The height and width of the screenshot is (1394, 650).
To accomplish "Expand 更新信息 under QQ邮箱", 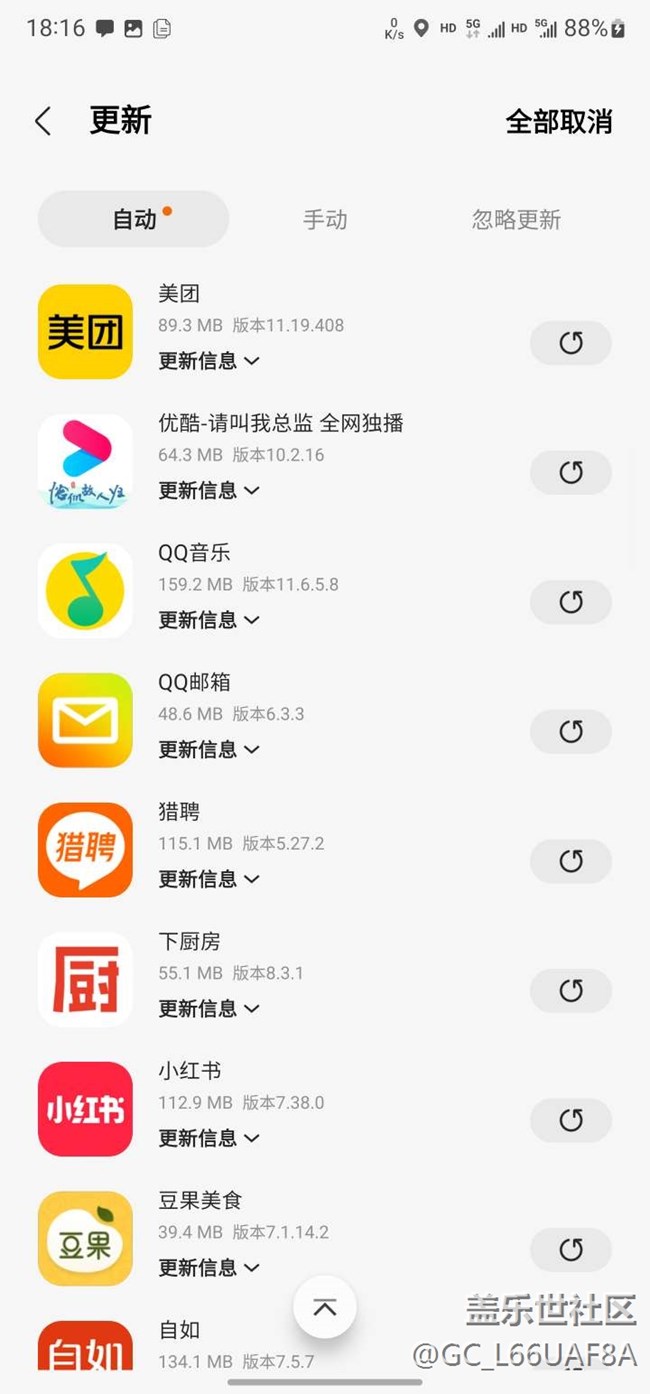I will click(x=208, y=749).
